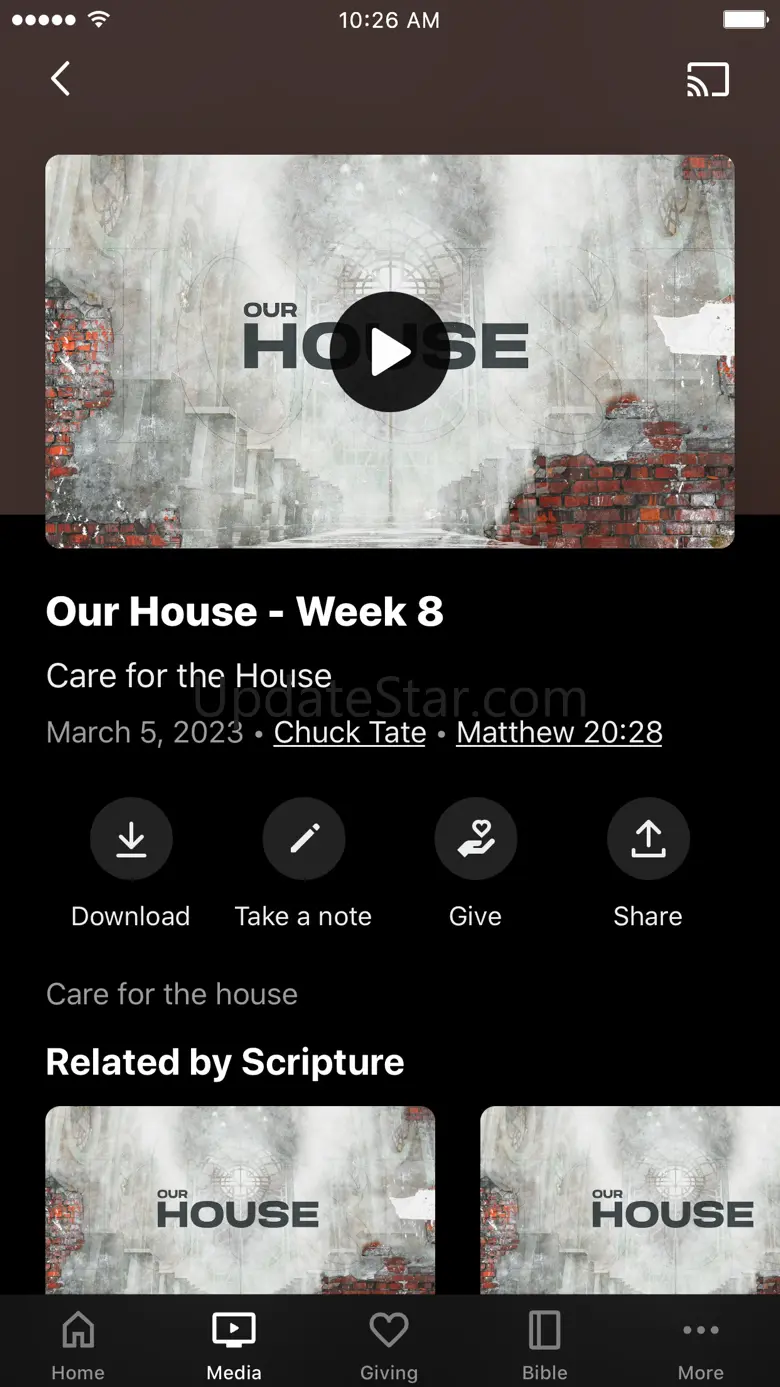
Task: Open the Bible tab
Action: [x=545, y=1345]
